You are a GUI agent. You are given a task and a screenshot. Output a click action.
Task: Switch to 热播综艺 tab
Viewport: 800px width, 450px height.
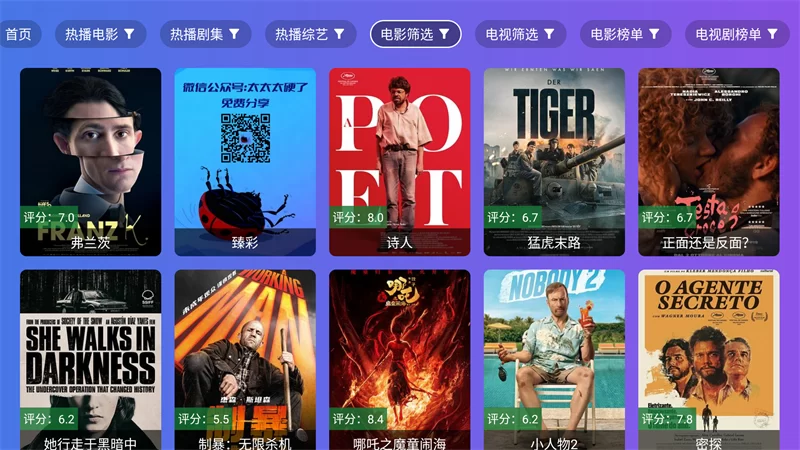point(310,34)
